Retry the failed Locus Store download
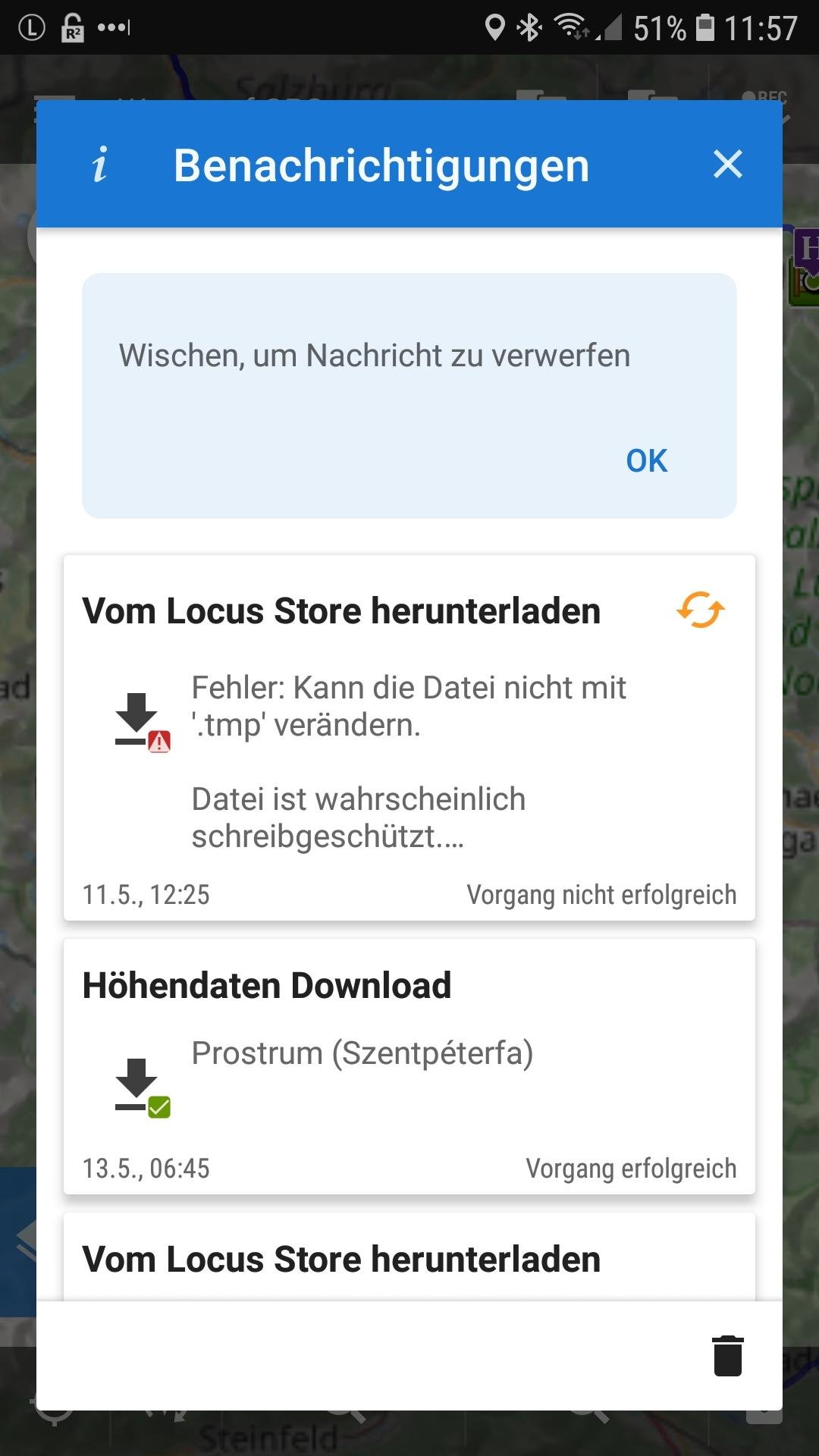Viewport: 819px width, 1456px height. (x=700, y=610)
